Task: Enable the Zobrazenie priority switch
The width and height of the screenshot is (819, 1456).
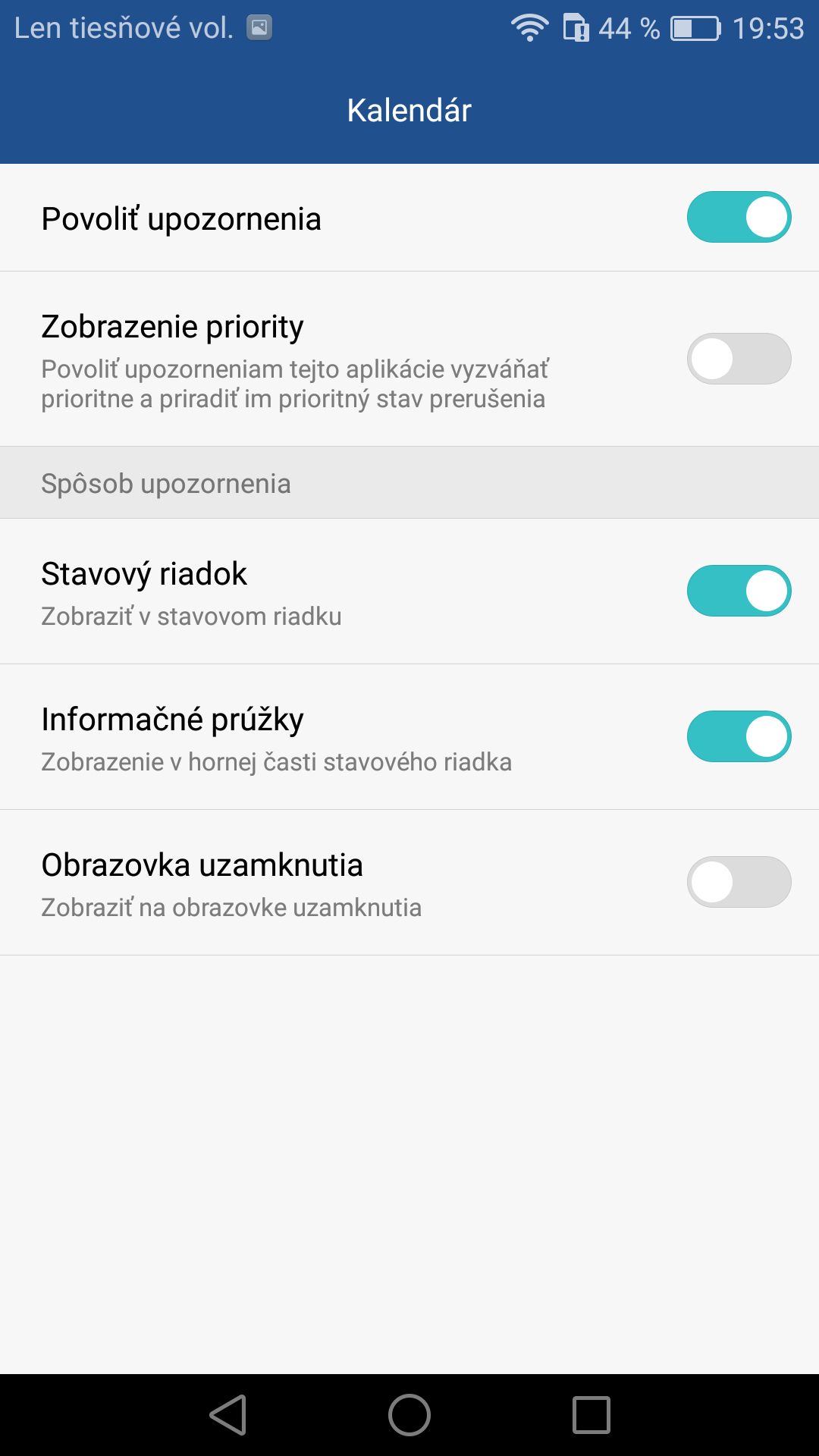Action: click(x=739, y=359)
